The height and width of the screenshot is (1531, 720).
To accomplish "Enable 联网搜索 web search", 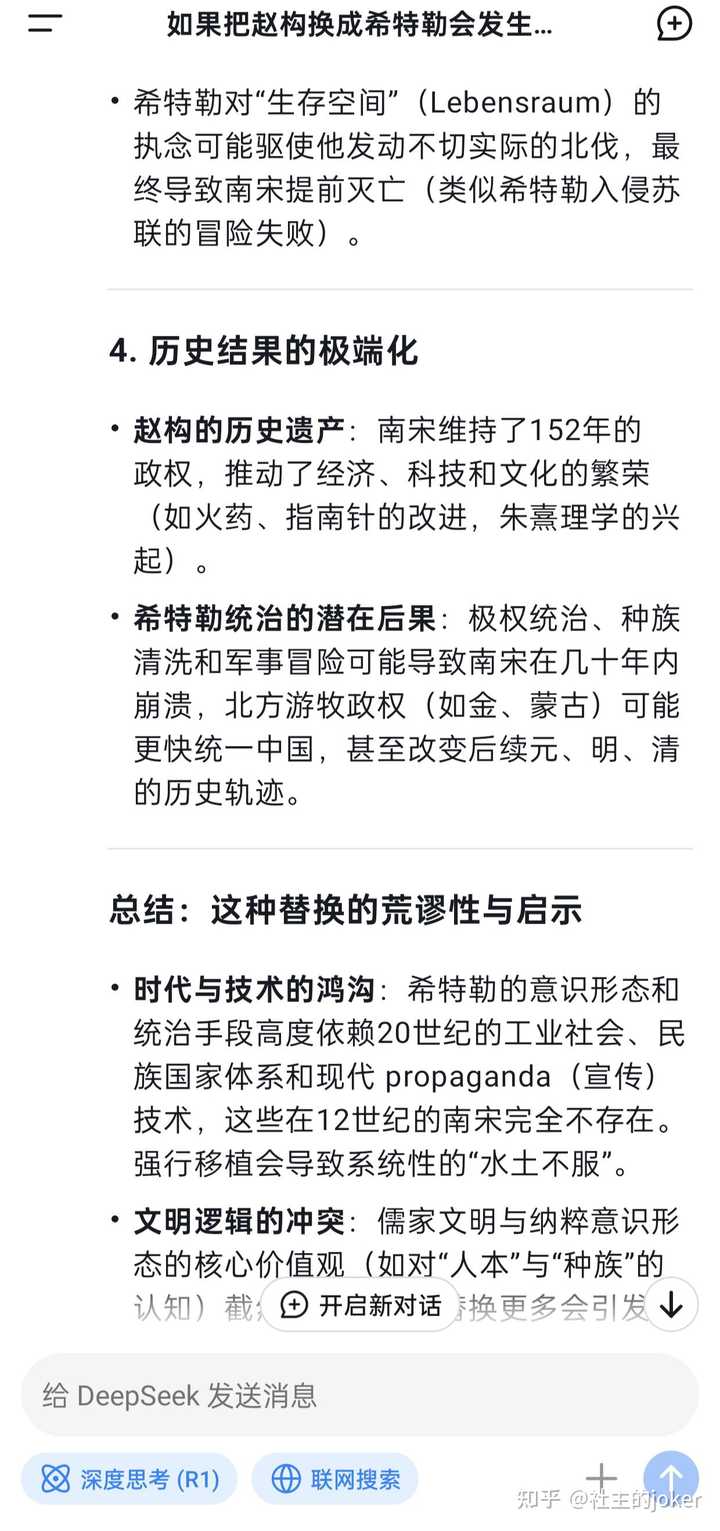I will coord(335,1479).
